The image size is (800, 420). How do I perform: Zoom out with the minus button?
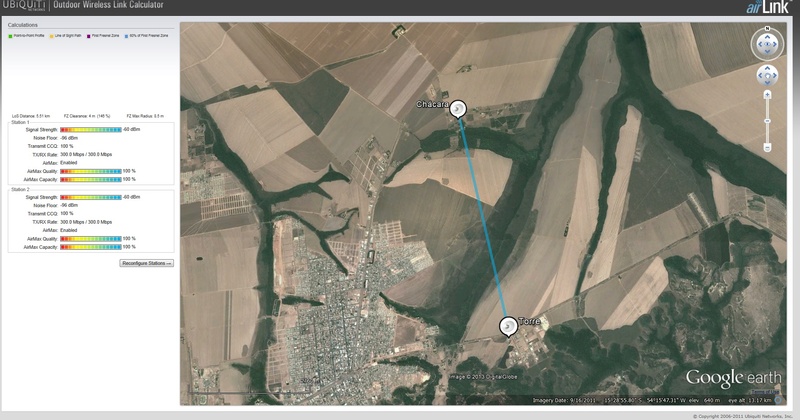tap(767, 146)
